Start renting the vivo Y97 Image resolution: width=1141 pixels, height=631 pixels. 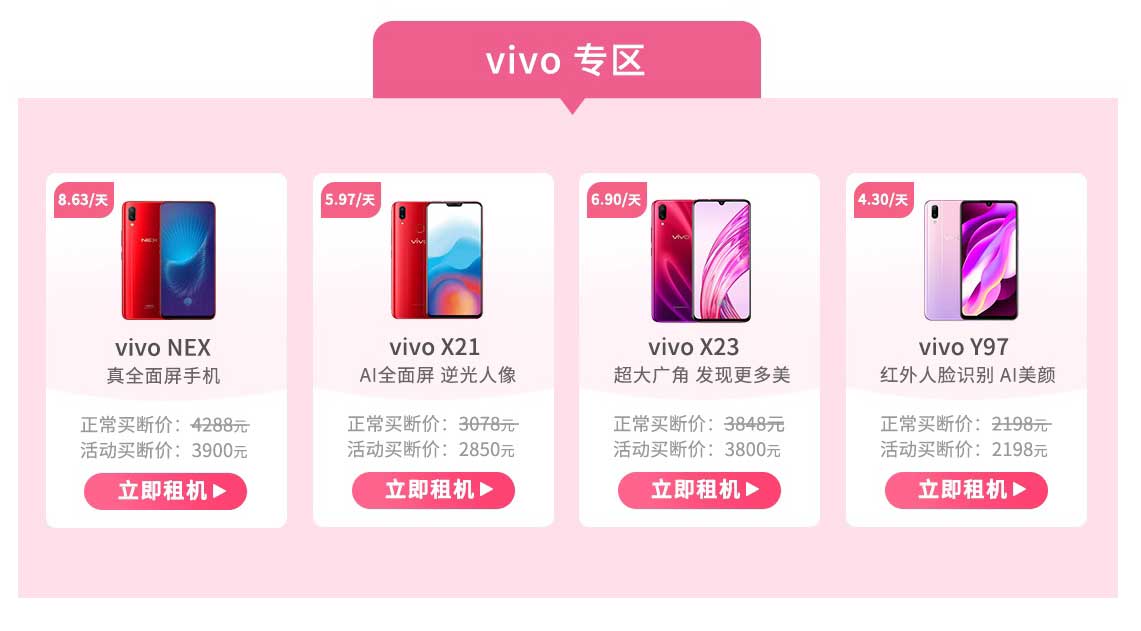coord(966,490)
